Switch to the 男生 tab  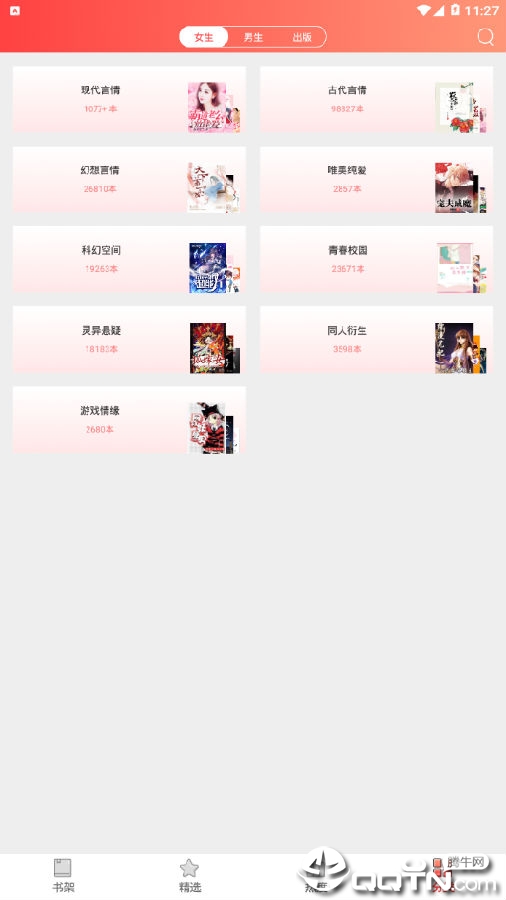[x=253, y=37]
